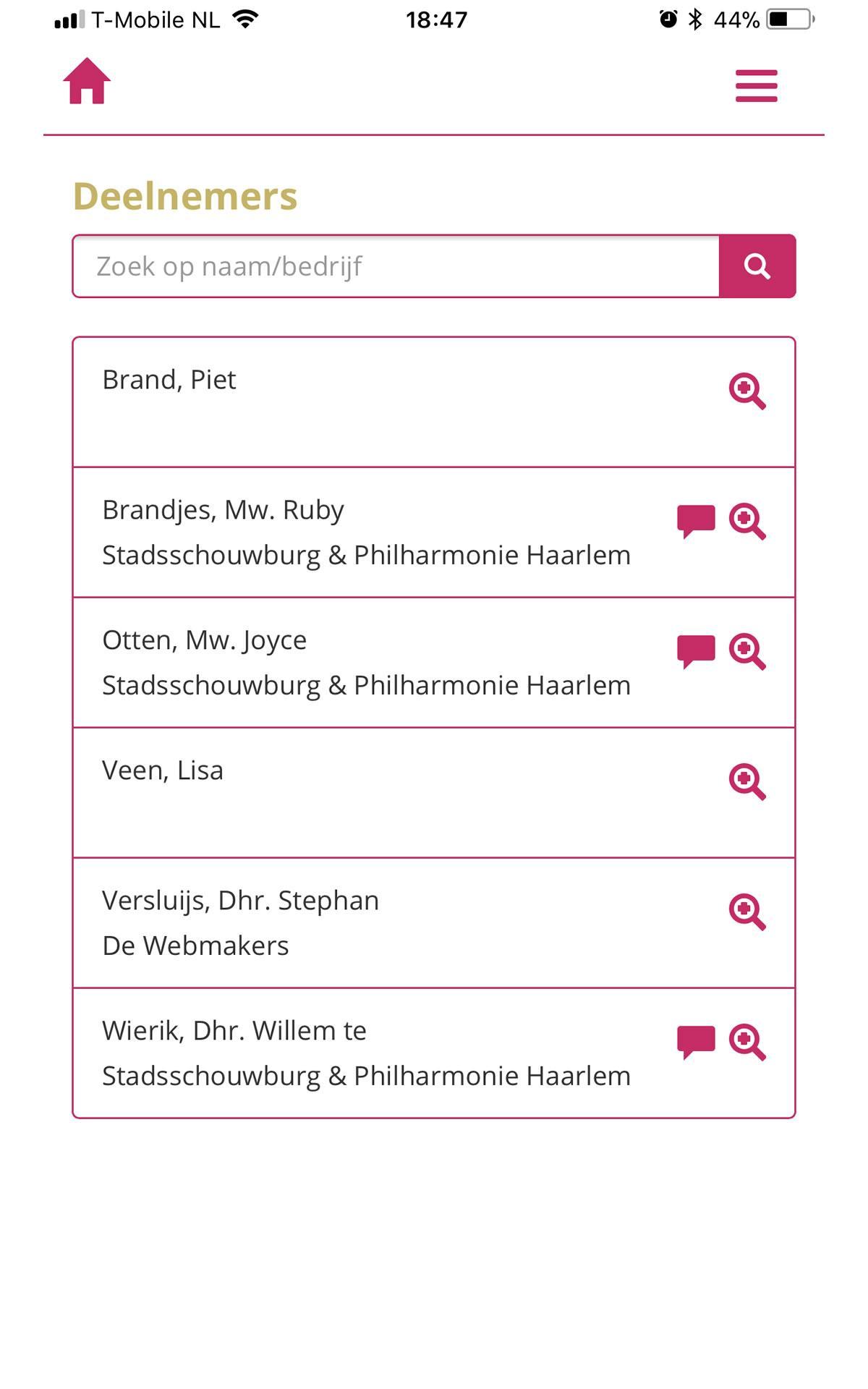
Task: Send a message to Otten, Mw. Joyce
Action: pos(695,651)
